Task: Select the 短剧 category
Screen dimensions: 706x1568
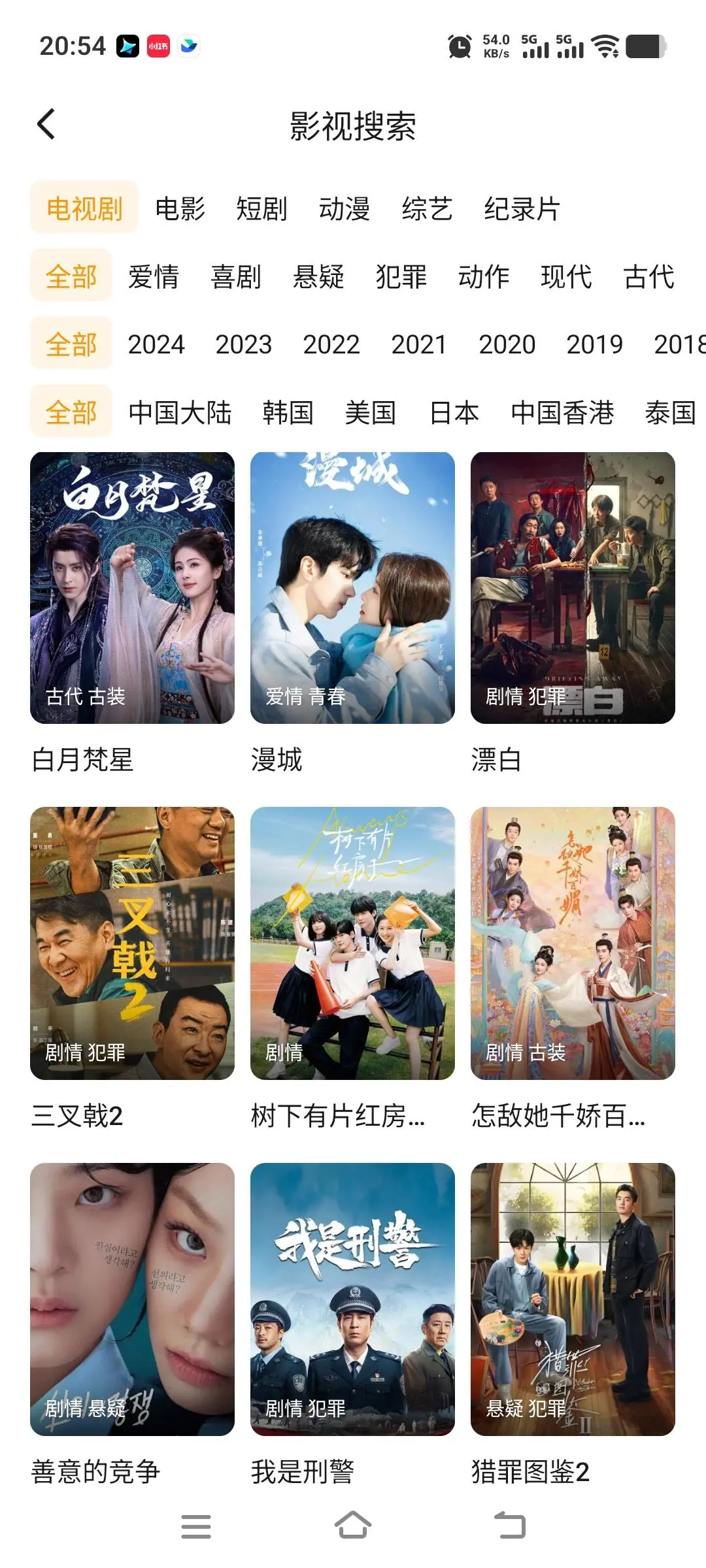Action: (x=261, y=209)
